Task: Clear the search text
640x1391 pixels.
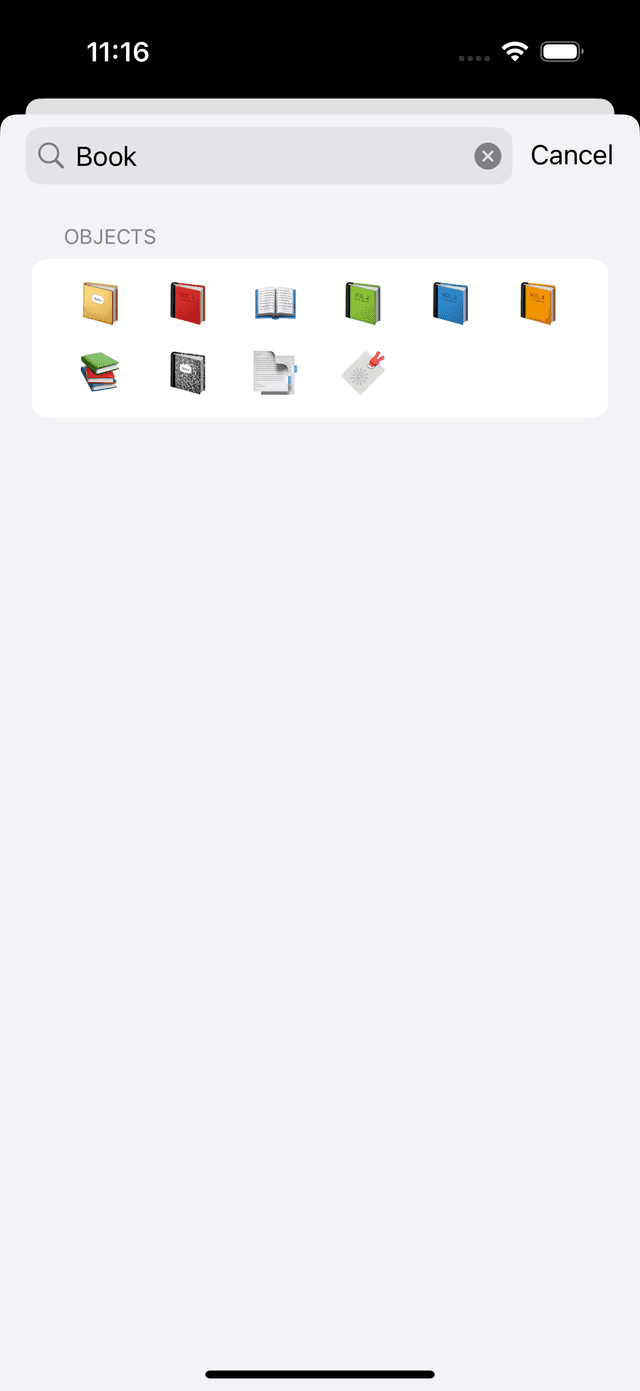Action: [x=487, y=156]
